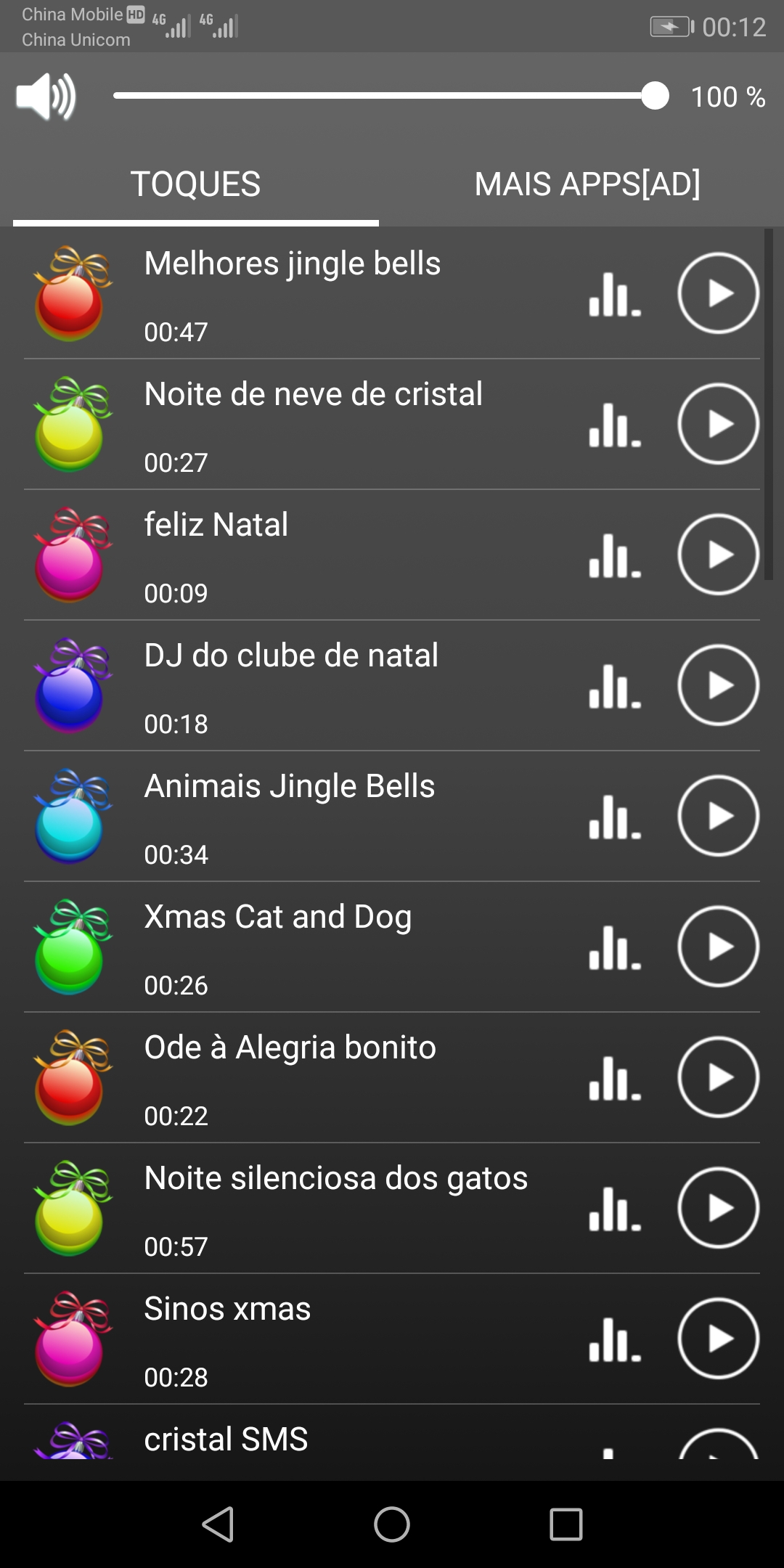Play the feliz Natal ringtone
784x1568 pixels.
(718, 555)
